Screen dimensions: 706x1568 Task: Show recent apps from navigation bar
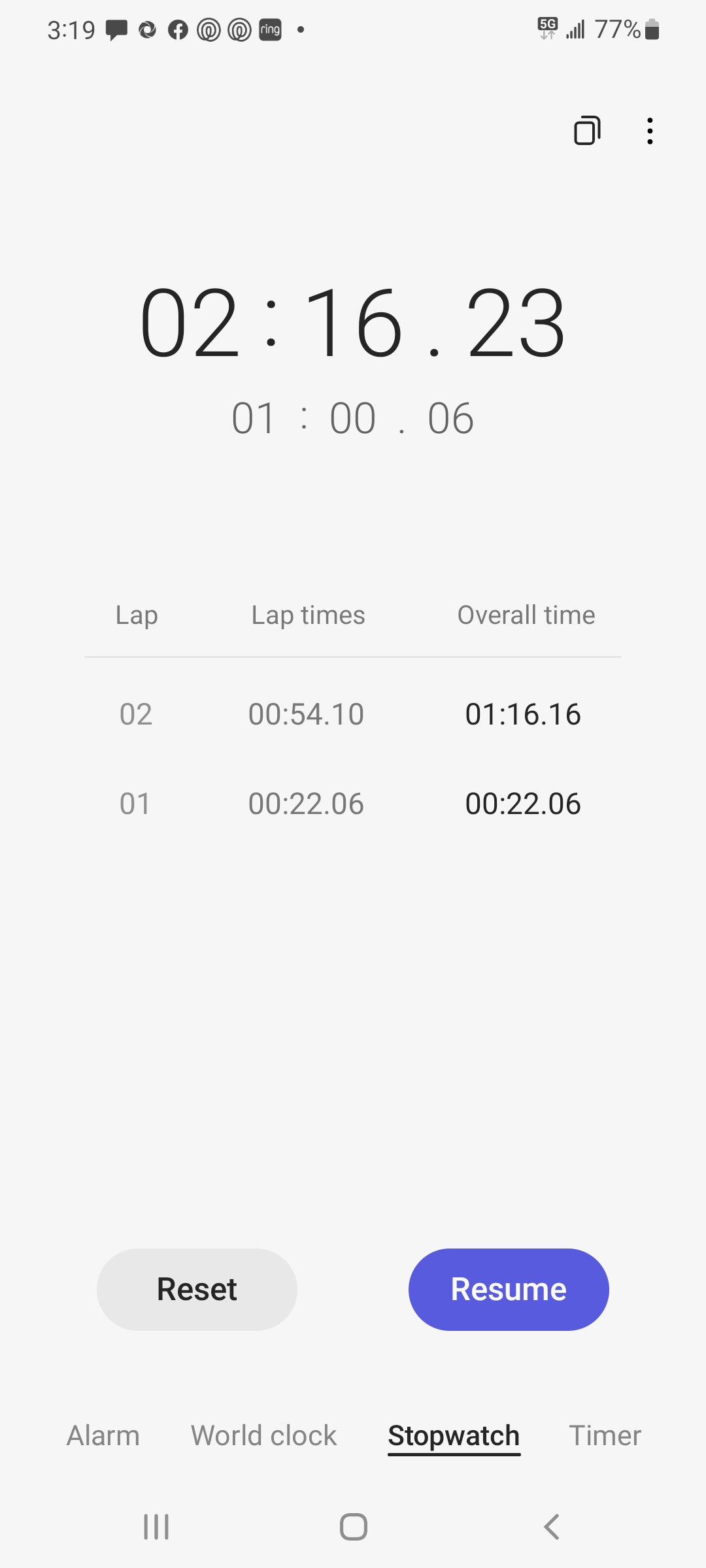(156, 1527)
